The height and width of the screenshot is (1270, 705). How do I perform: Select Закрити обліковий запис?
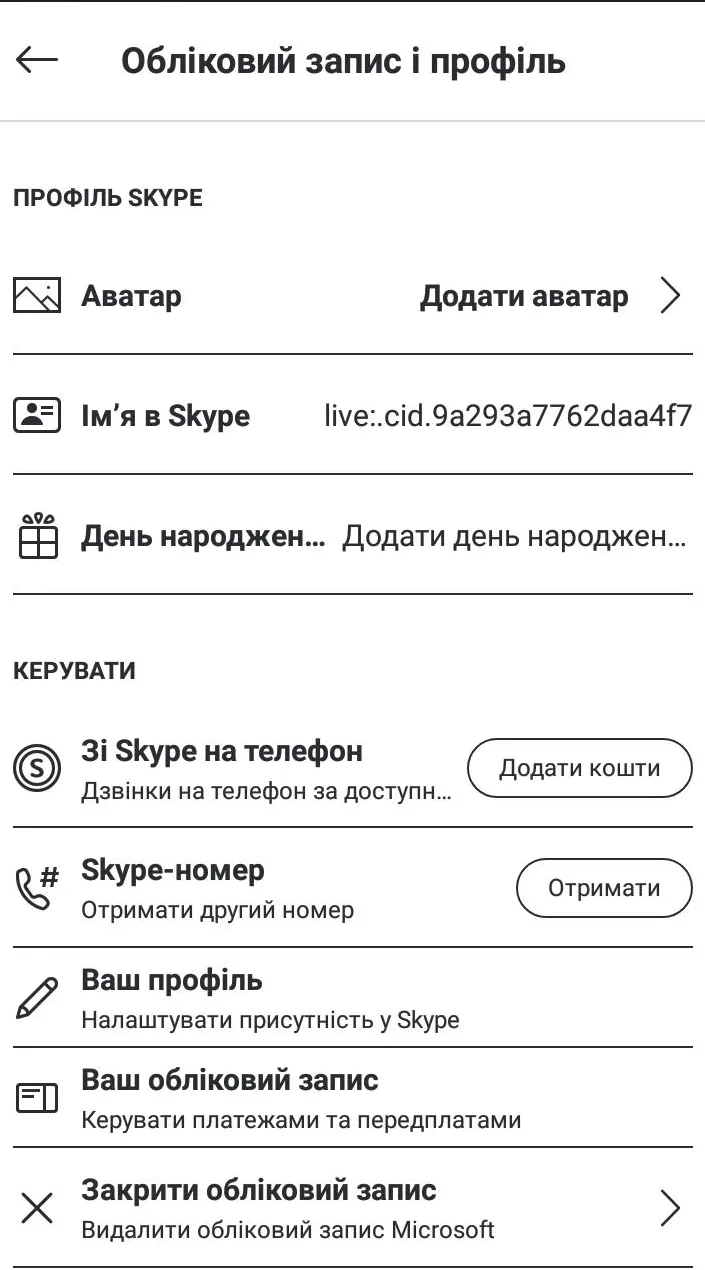[x=352, y=1208]
